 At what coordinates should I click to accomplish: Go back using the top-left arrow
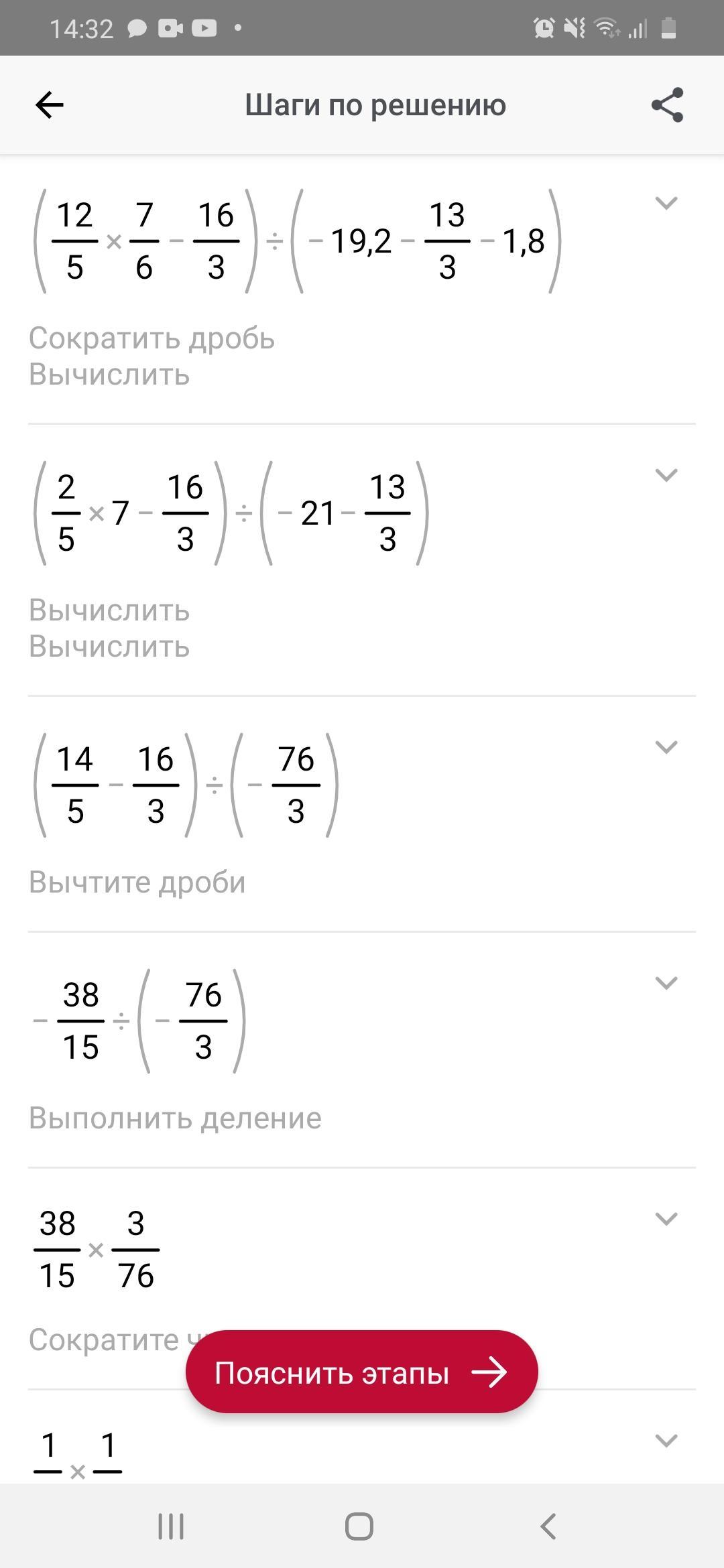tap(49, 105)
